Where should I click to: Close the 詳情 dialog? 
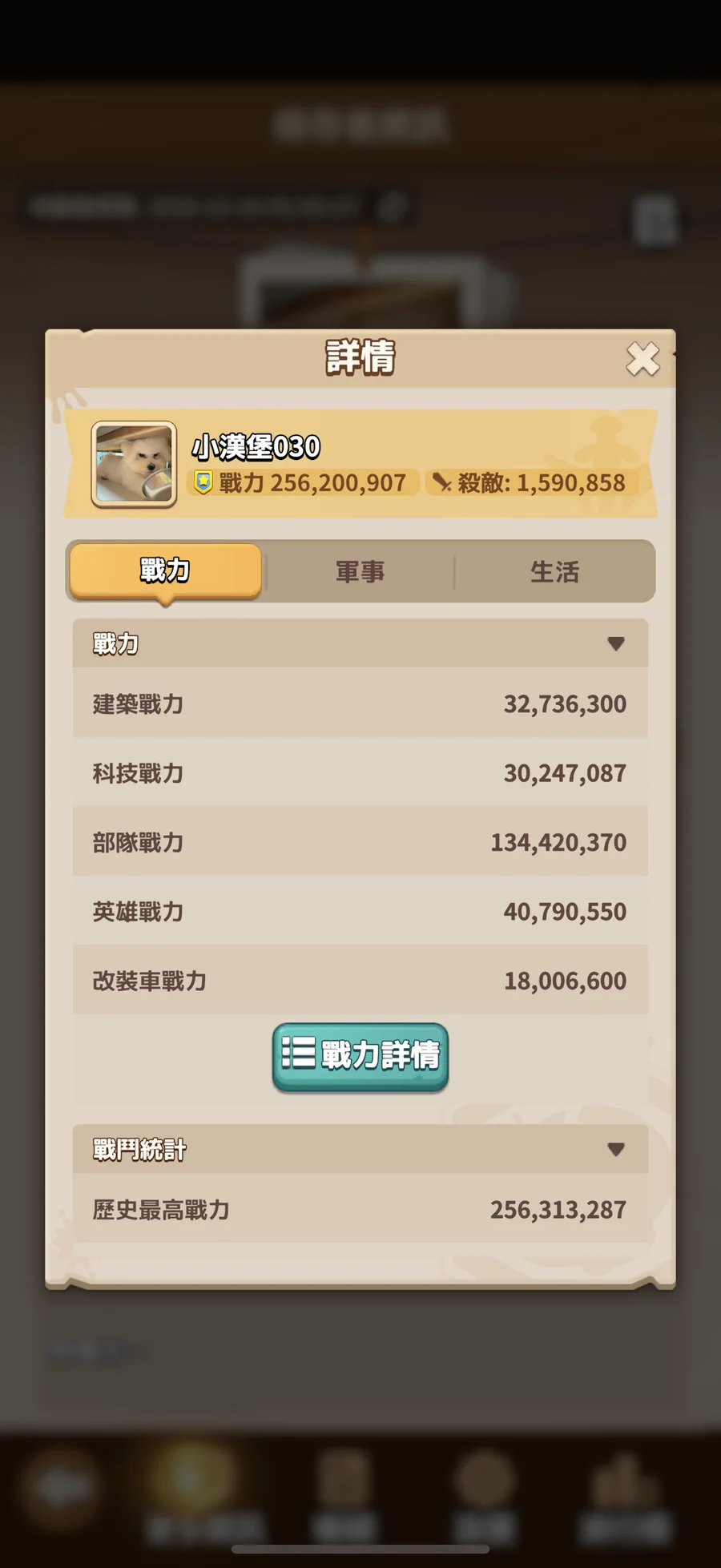pyautogui.click(x=642, y=359)
